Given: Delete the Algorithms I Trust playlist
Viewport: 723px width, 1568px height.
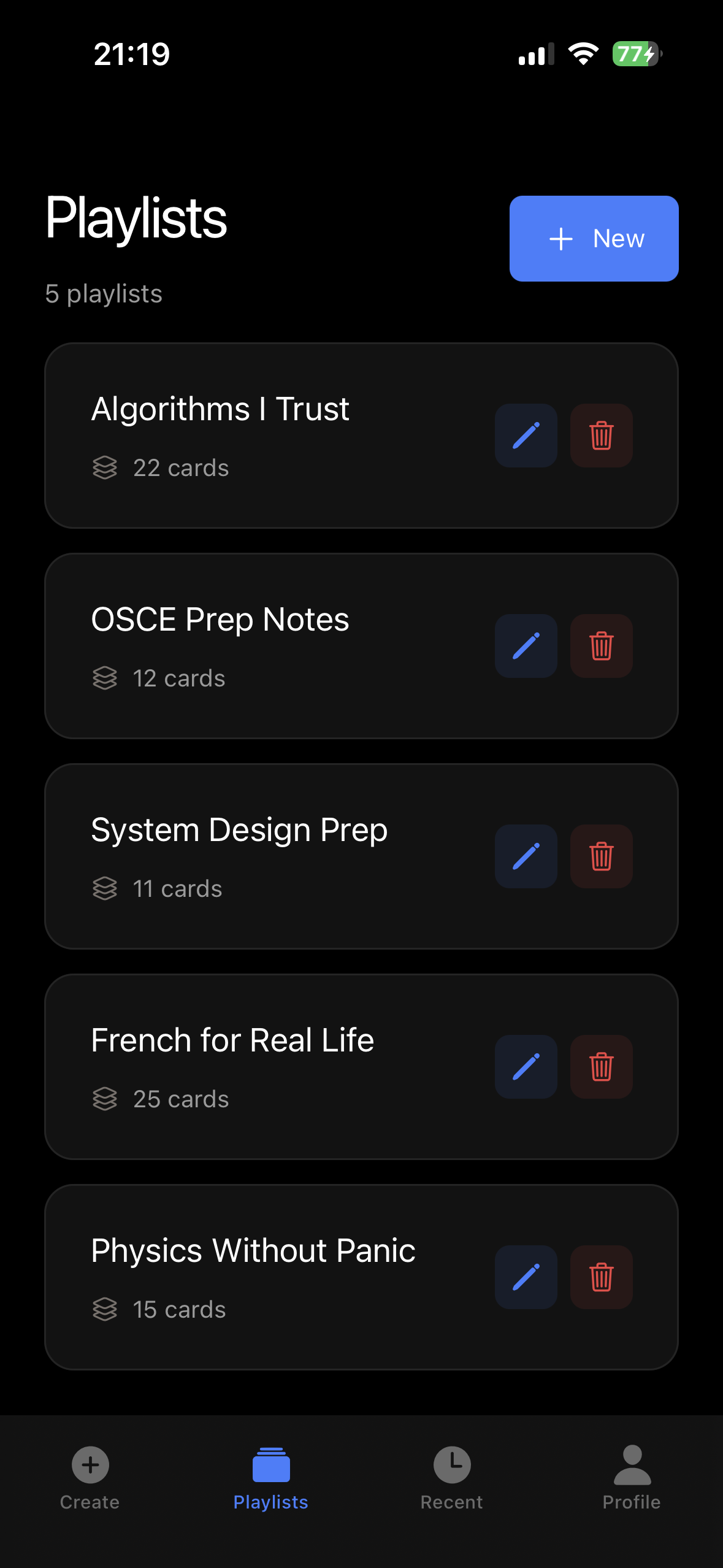Looking at the screenshot, I should click(x=601, y=436).
